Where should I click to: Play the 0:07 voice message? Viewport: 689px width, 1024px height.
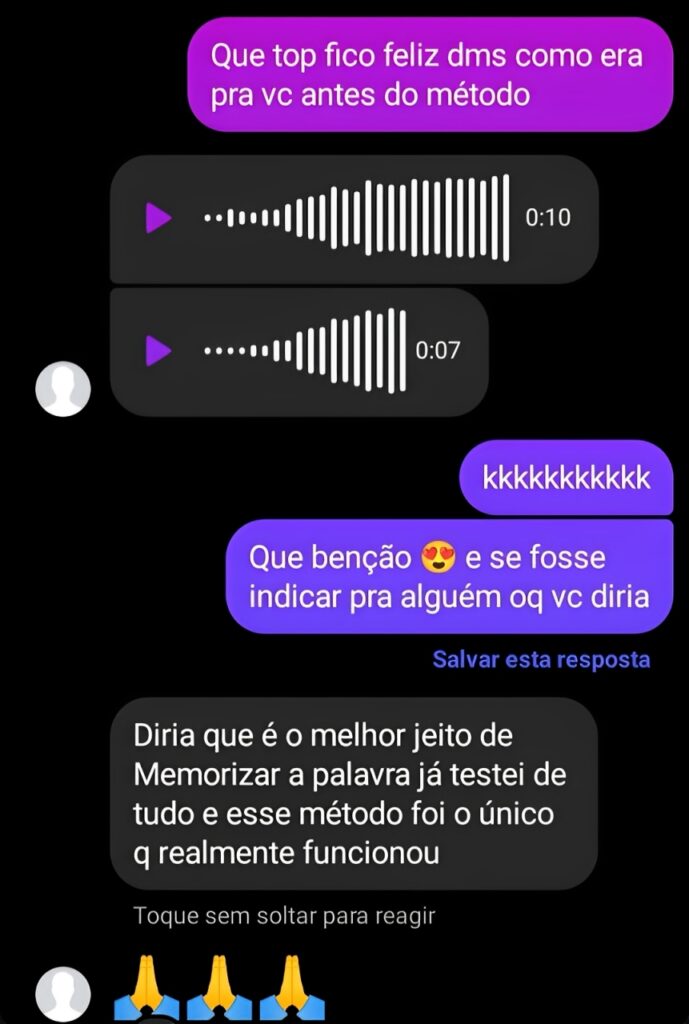click(x=158, y=350)
